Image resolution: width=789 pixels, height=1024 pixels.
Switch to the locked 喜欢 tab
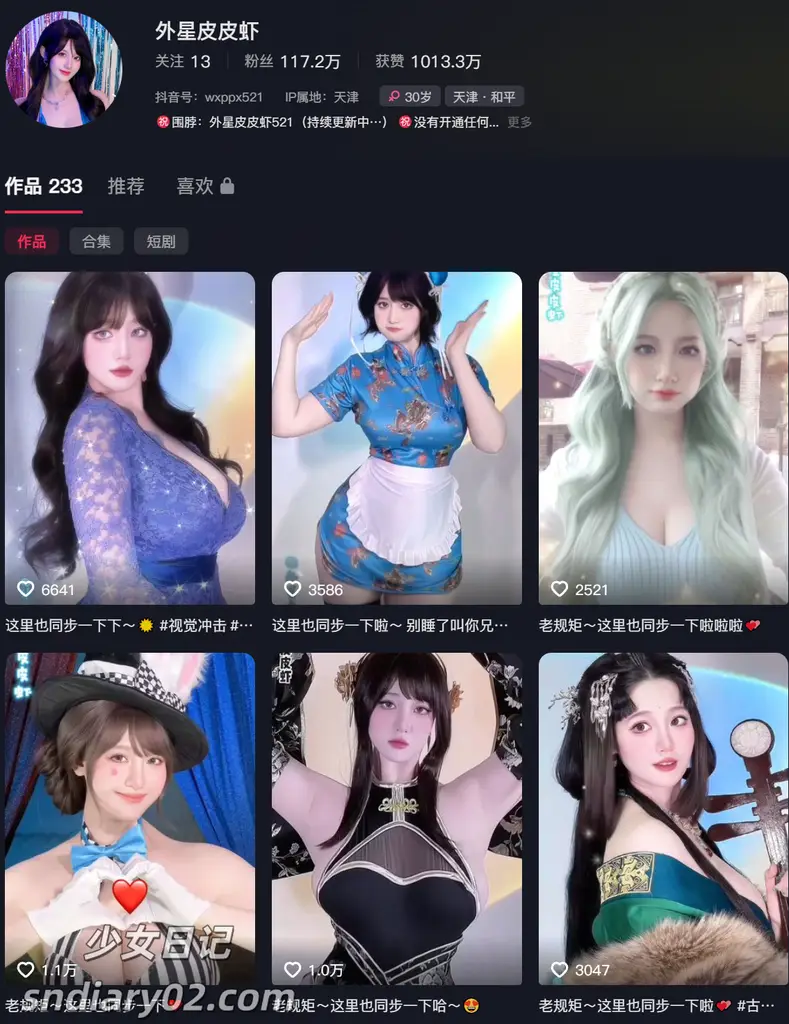pos(205,186)
